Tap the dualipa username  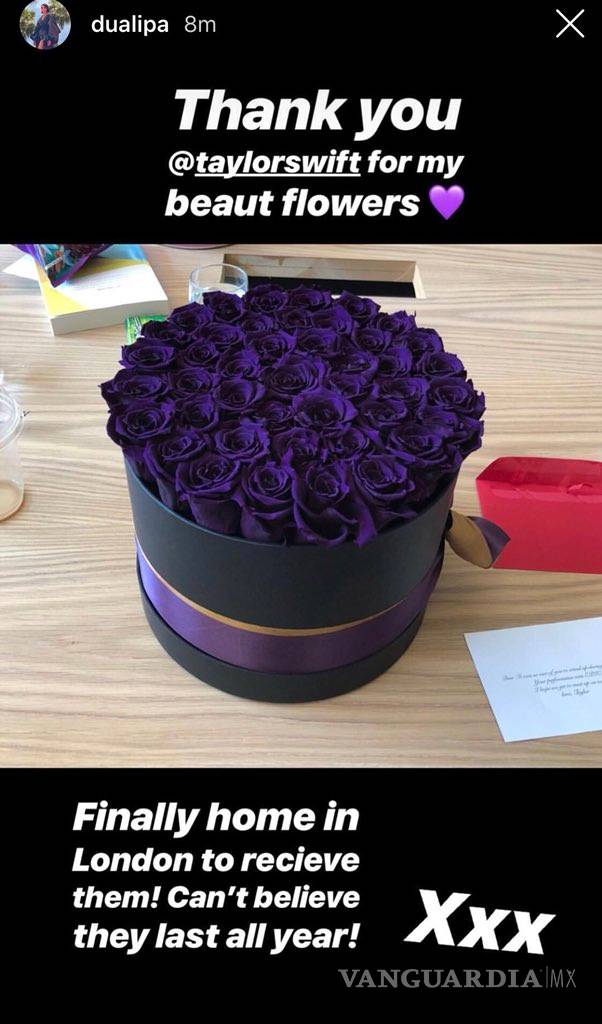coord(132,25)
